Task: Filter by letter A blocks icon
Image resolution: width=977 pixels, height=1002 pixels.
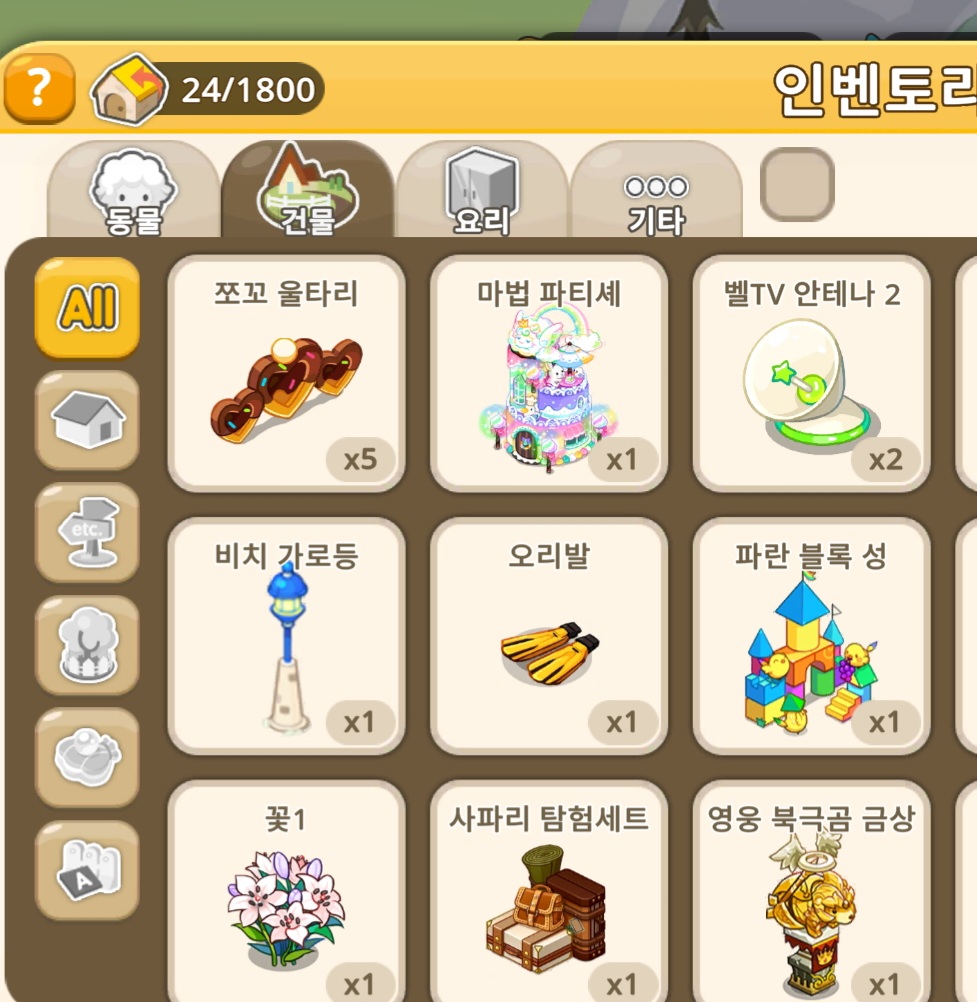Action: tap(88, 870)
